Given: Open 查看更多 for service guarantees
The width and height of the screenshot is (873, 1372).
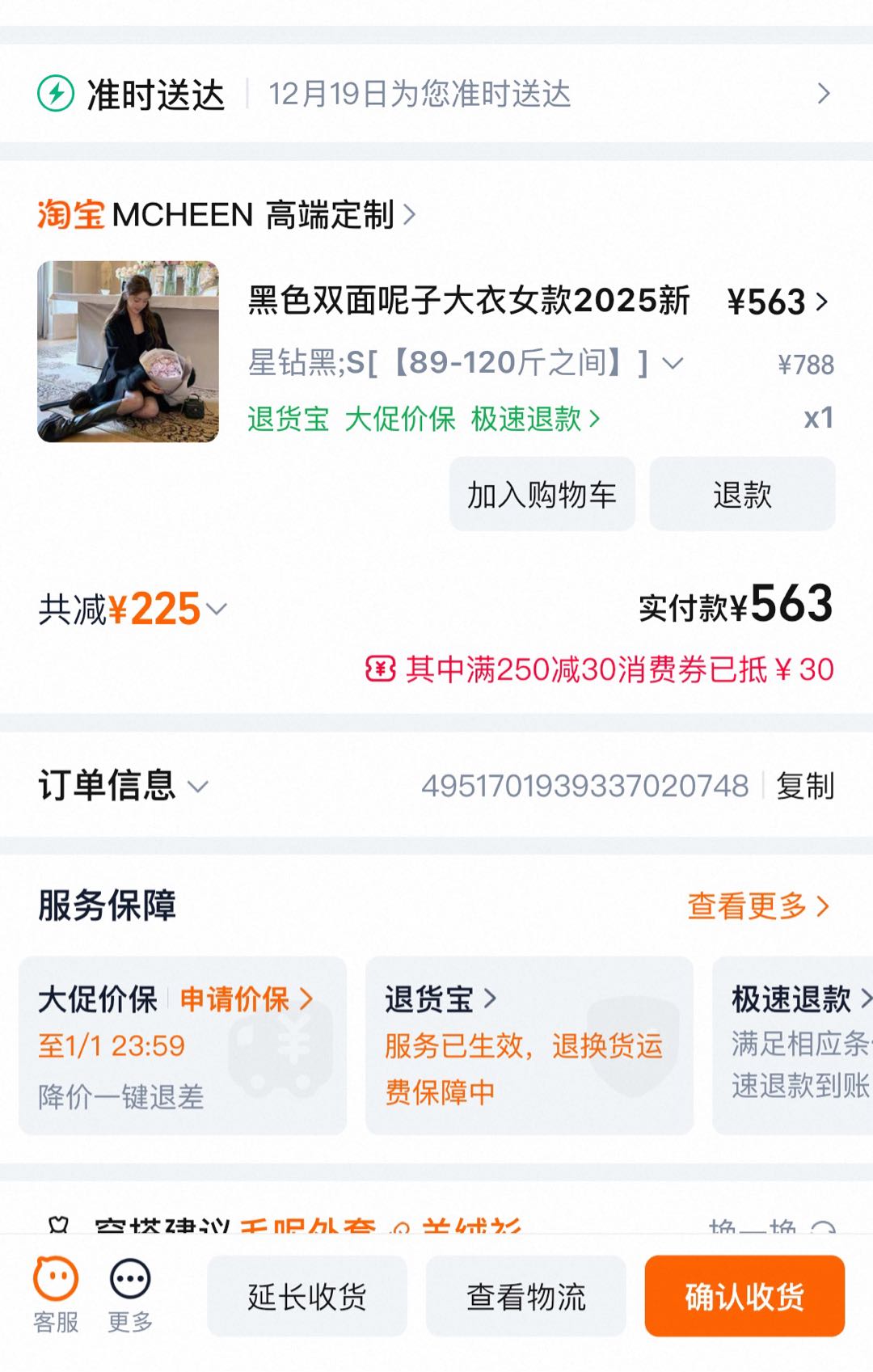Looking at the screenshot, I should (x=757, y=906).
